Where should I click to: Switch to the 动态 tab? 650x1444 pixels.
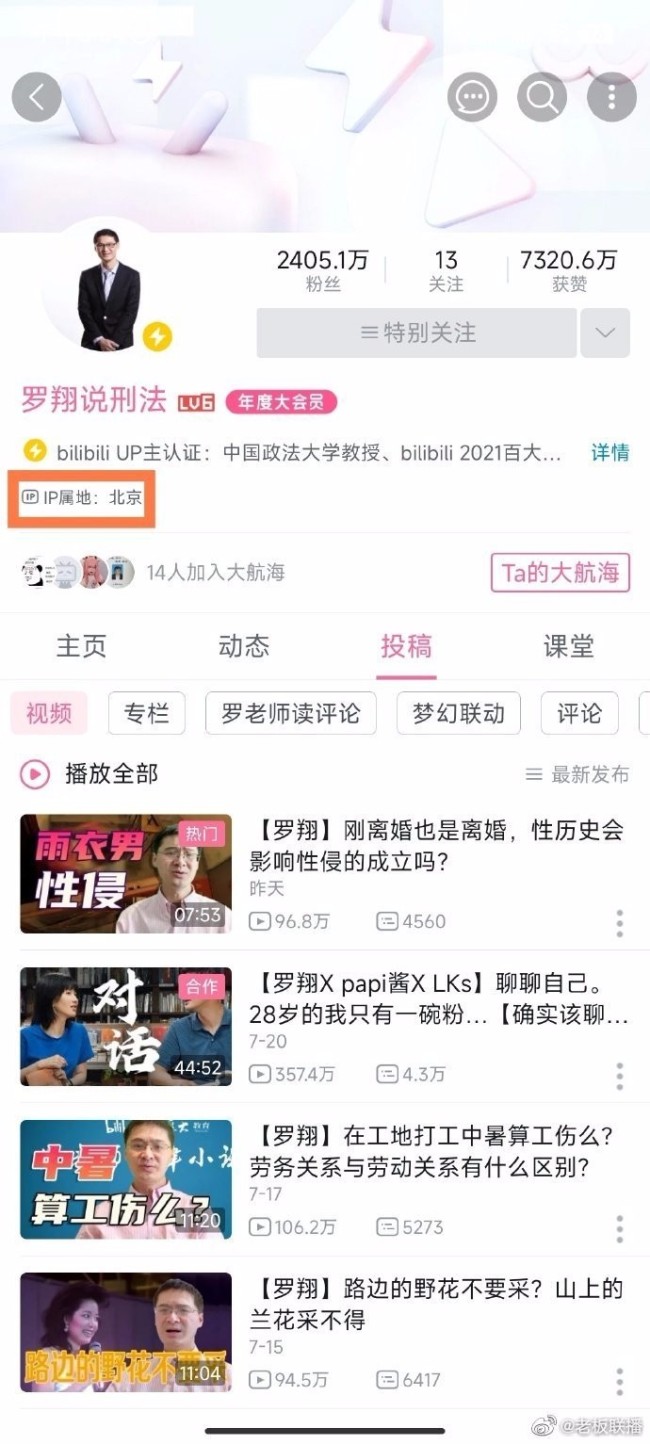point(243,646)
